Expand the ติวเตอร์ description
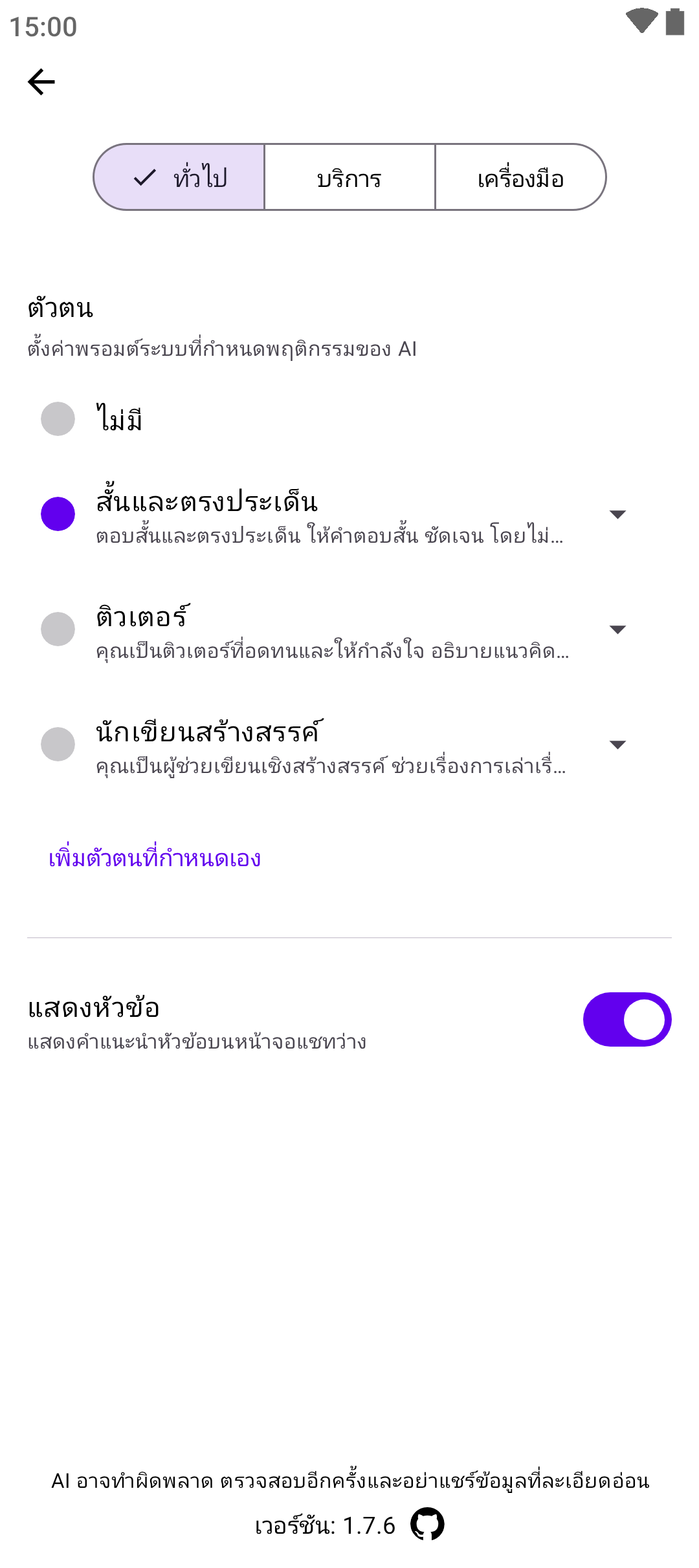The image size is (699, 1568). click(617, 629)
